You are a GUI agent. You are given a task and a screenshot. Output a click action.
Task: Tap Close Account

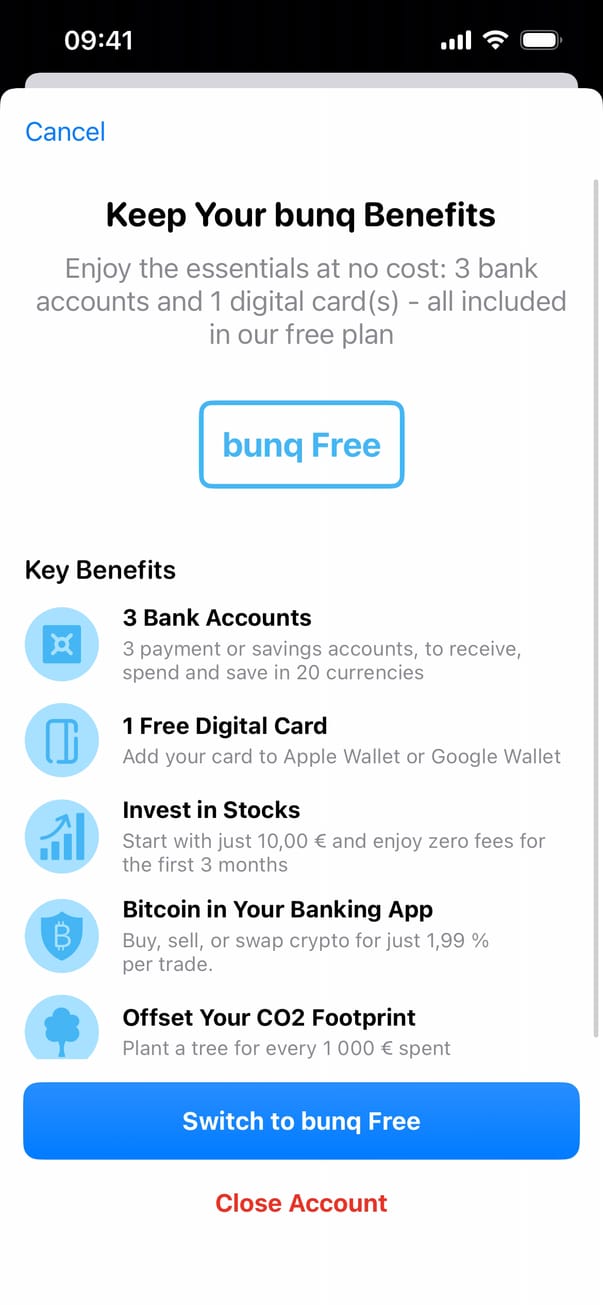point(301,1203)
